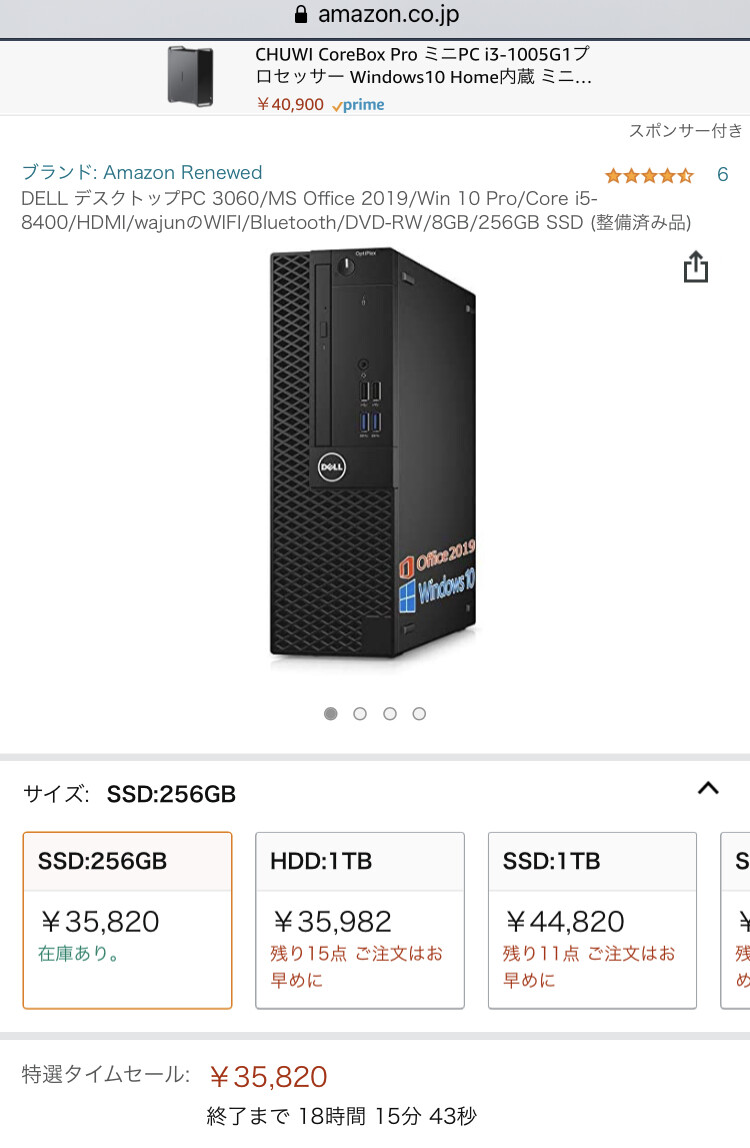The height and width of the screenshot is (1148, 750).
Task: Tap the amazon.co.jp address bar
Action: (x=375, y=15)
